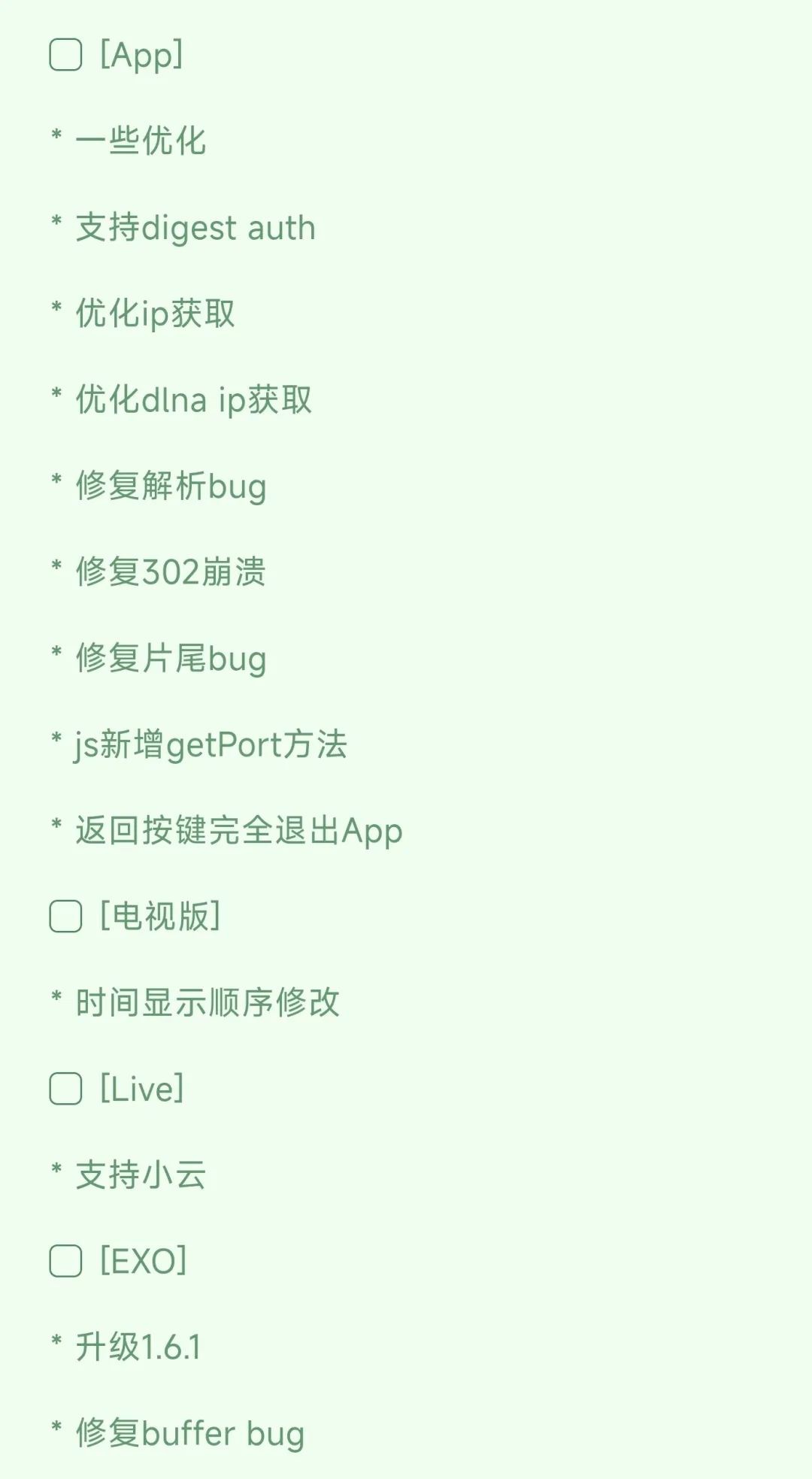Viewport: 812px width, 1479px height.
Task: Tick the [电视版] checkbox
Action: (65, 917)
